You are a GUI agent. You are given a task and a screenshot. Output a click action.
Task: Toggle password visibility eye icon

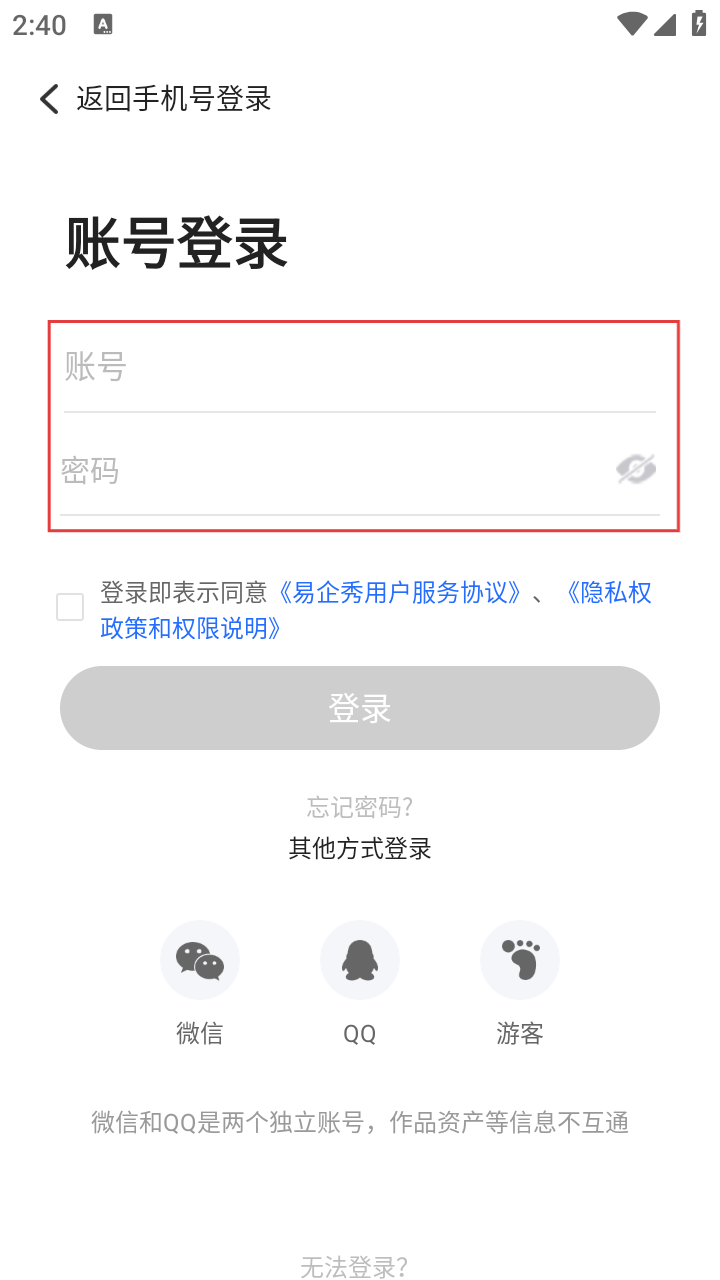(636, 469)
